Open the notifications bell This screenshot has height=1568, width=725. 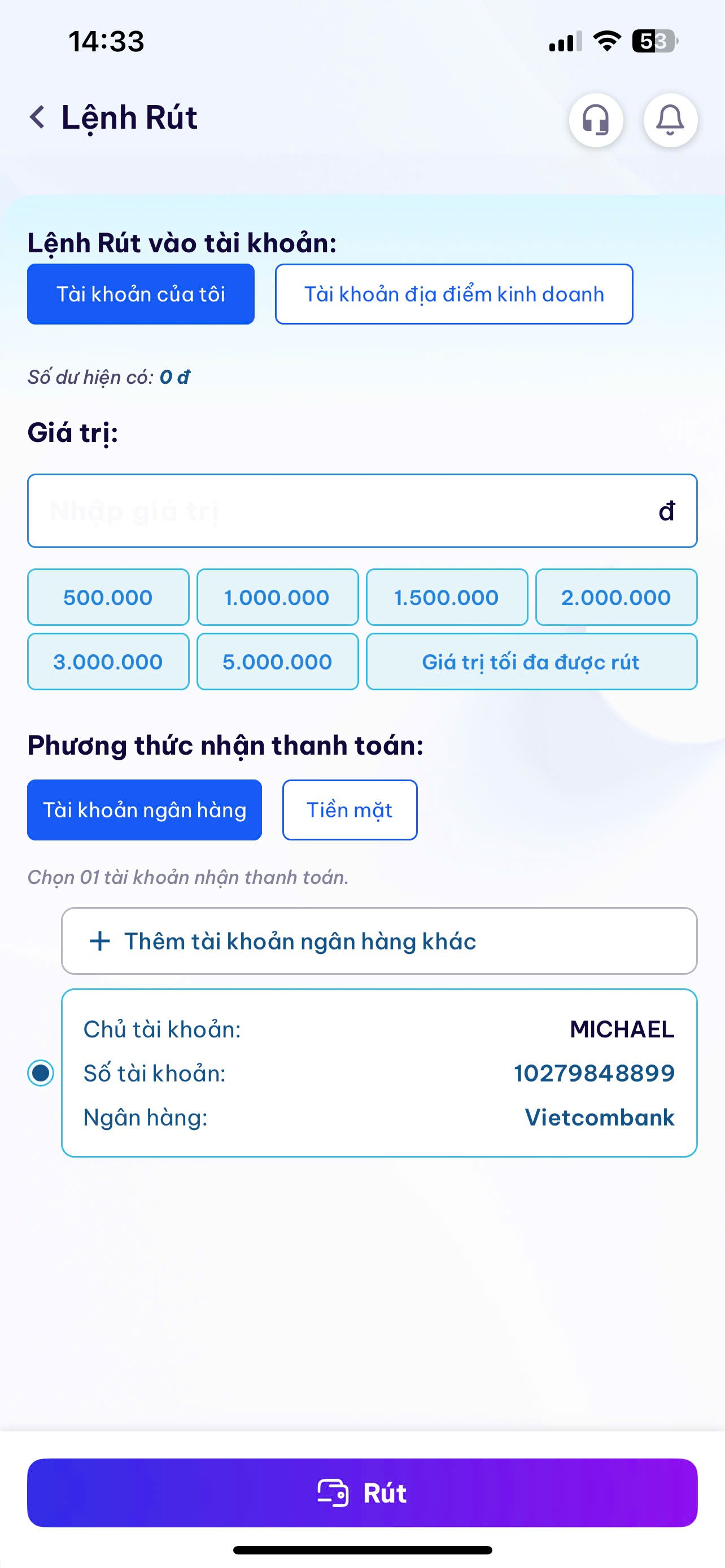pos(670,120)
